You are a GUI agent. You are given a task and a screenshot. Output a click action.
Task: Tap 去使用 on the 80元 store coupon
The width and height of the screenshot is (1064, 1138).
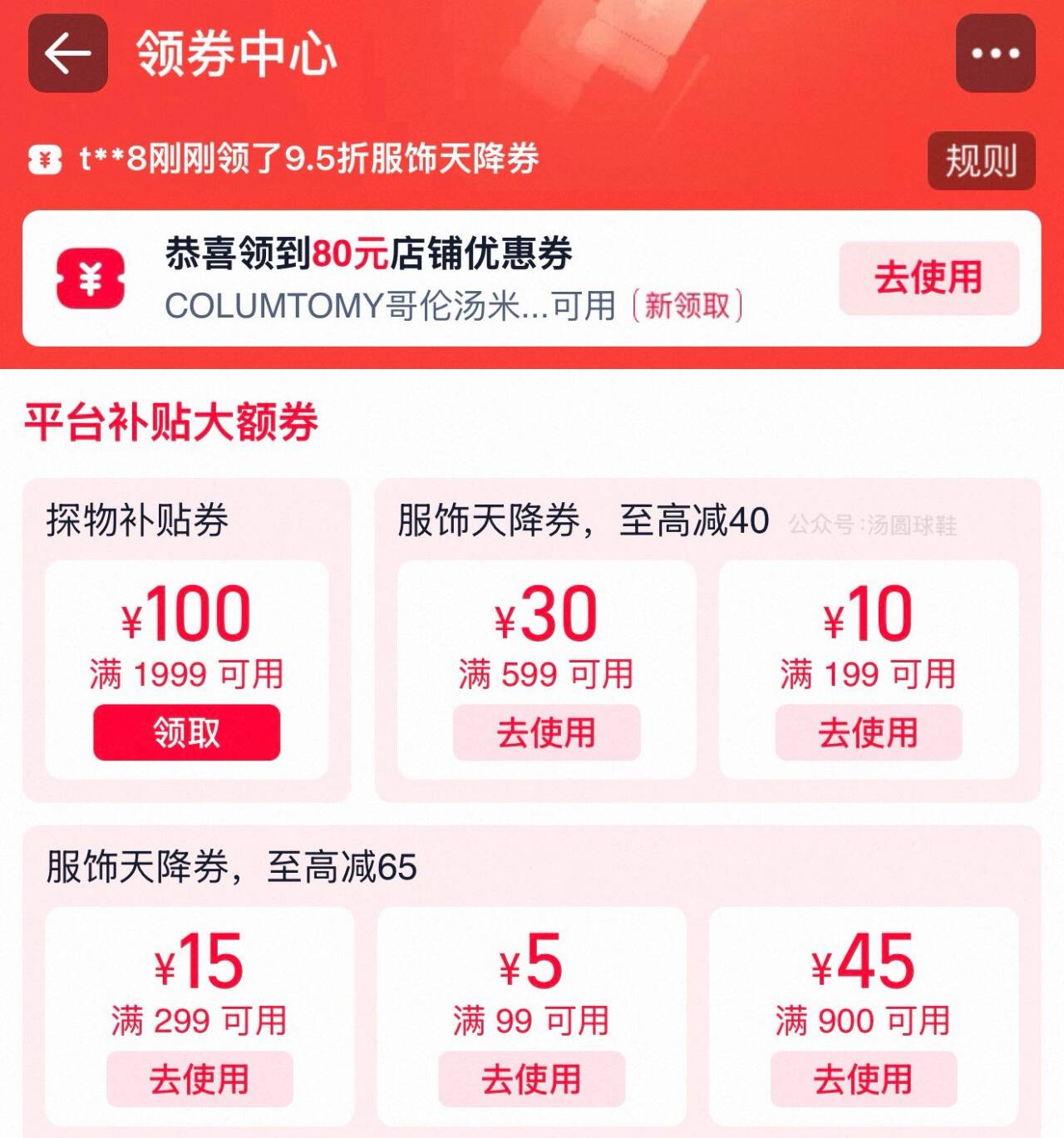click(929, 278)
